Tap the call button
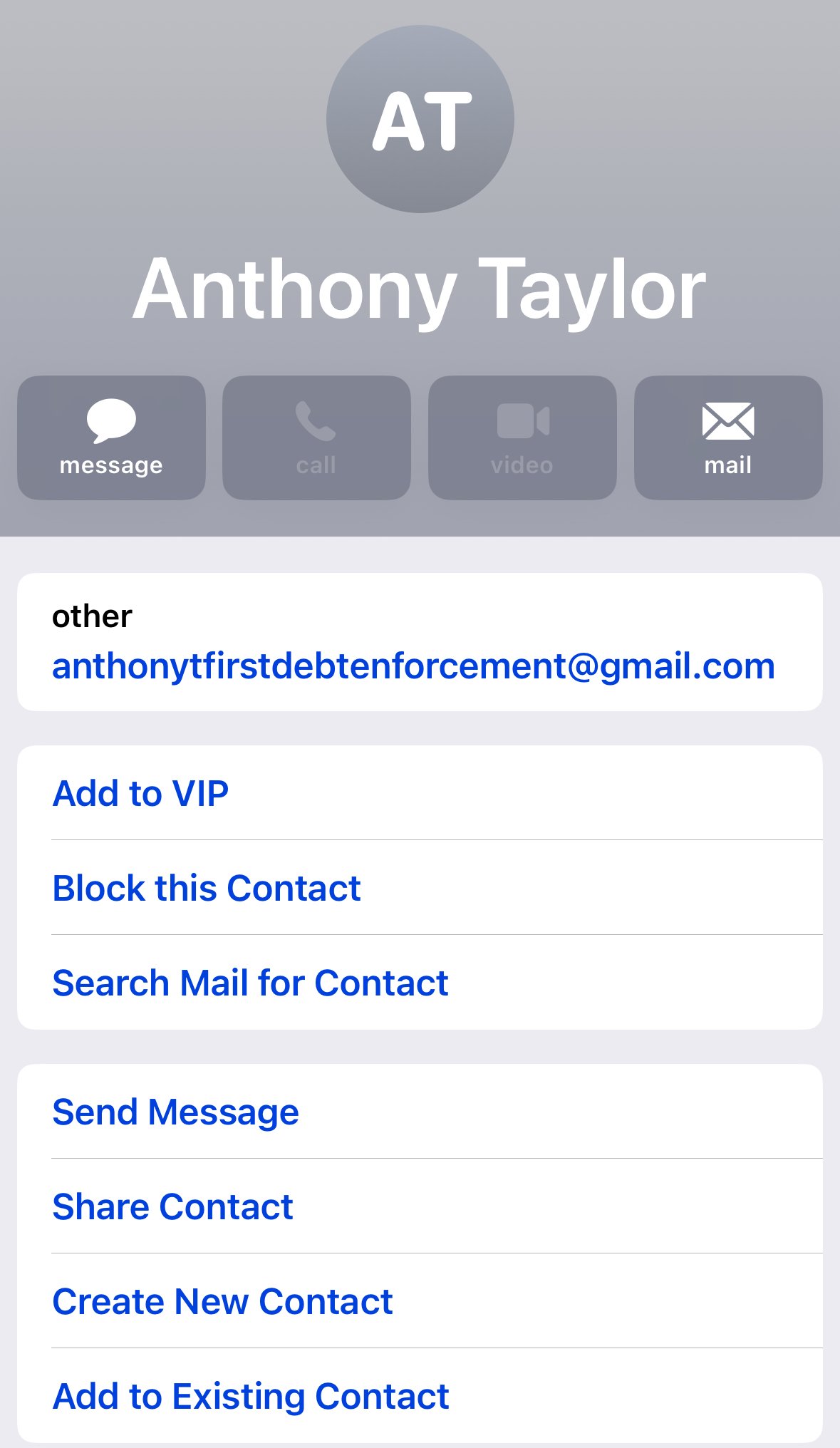The image size is (840, 1448). click(316, 438)
